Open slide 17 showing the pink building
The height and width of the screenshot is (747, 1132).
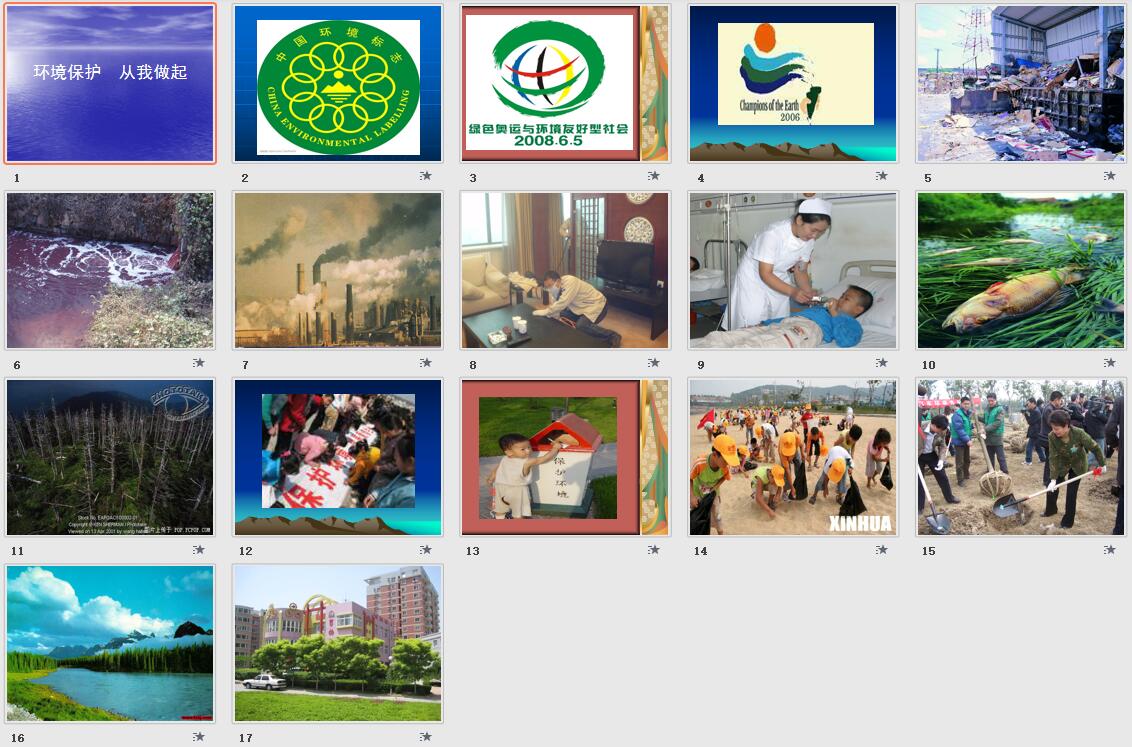tap(338, 643)
